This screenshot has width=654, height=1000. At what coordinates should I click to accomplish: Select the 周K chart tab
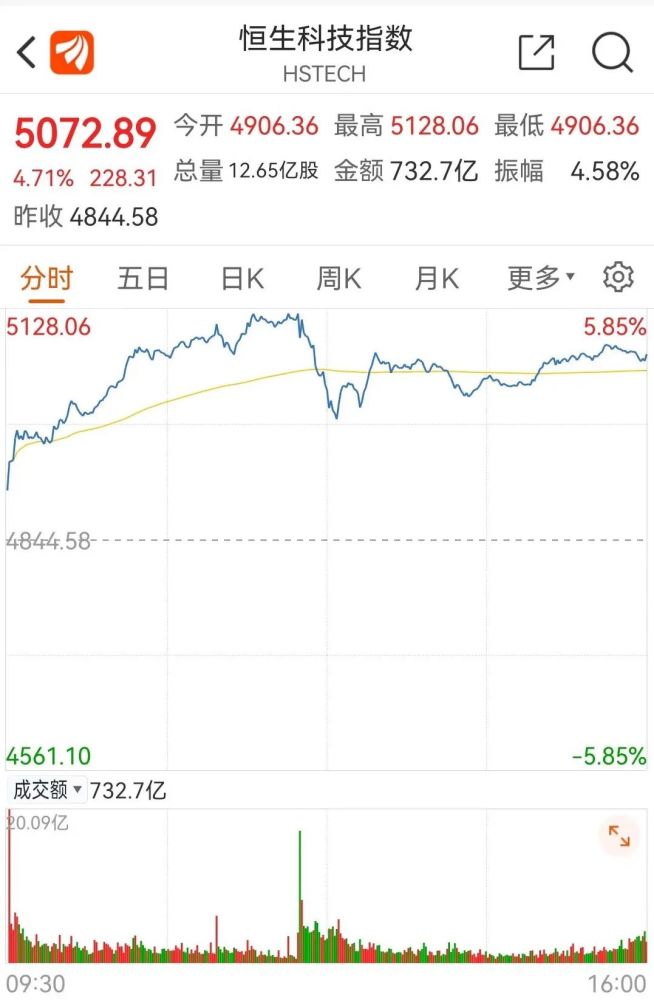click(338, 278)
